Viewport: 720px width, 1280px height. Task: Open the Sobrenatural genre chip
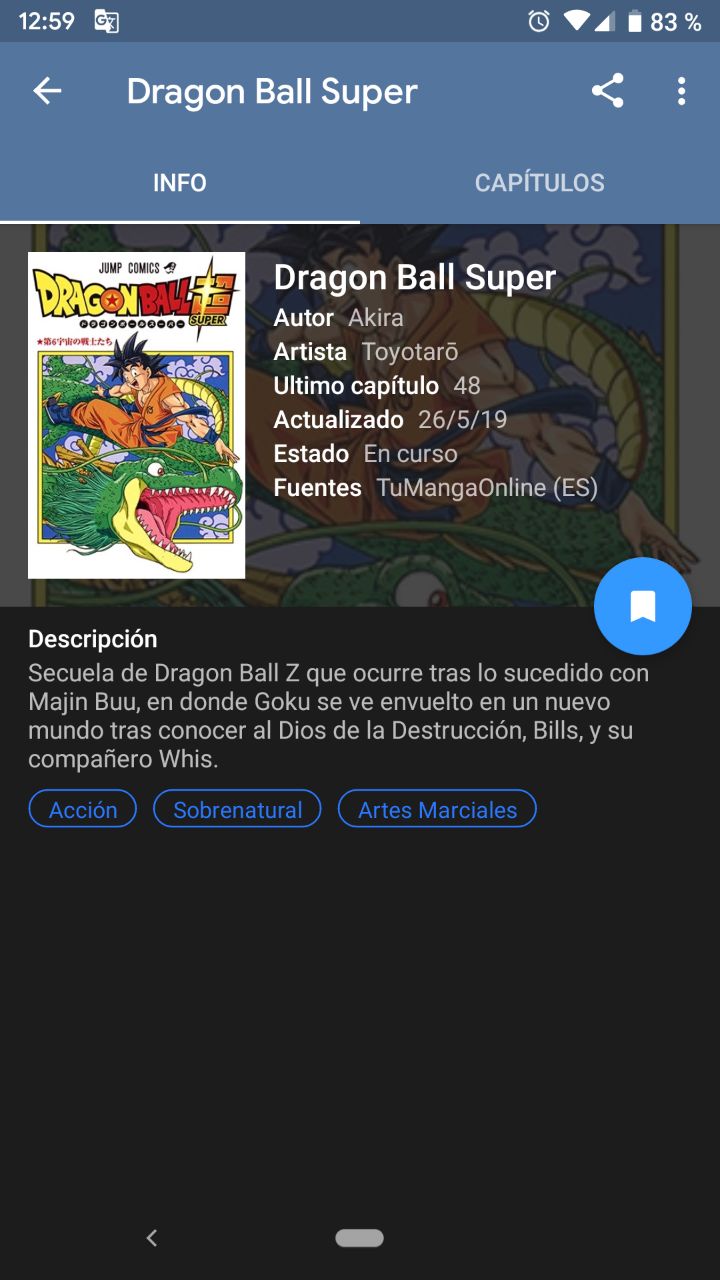pyautogui.click(x=237, y=809)
